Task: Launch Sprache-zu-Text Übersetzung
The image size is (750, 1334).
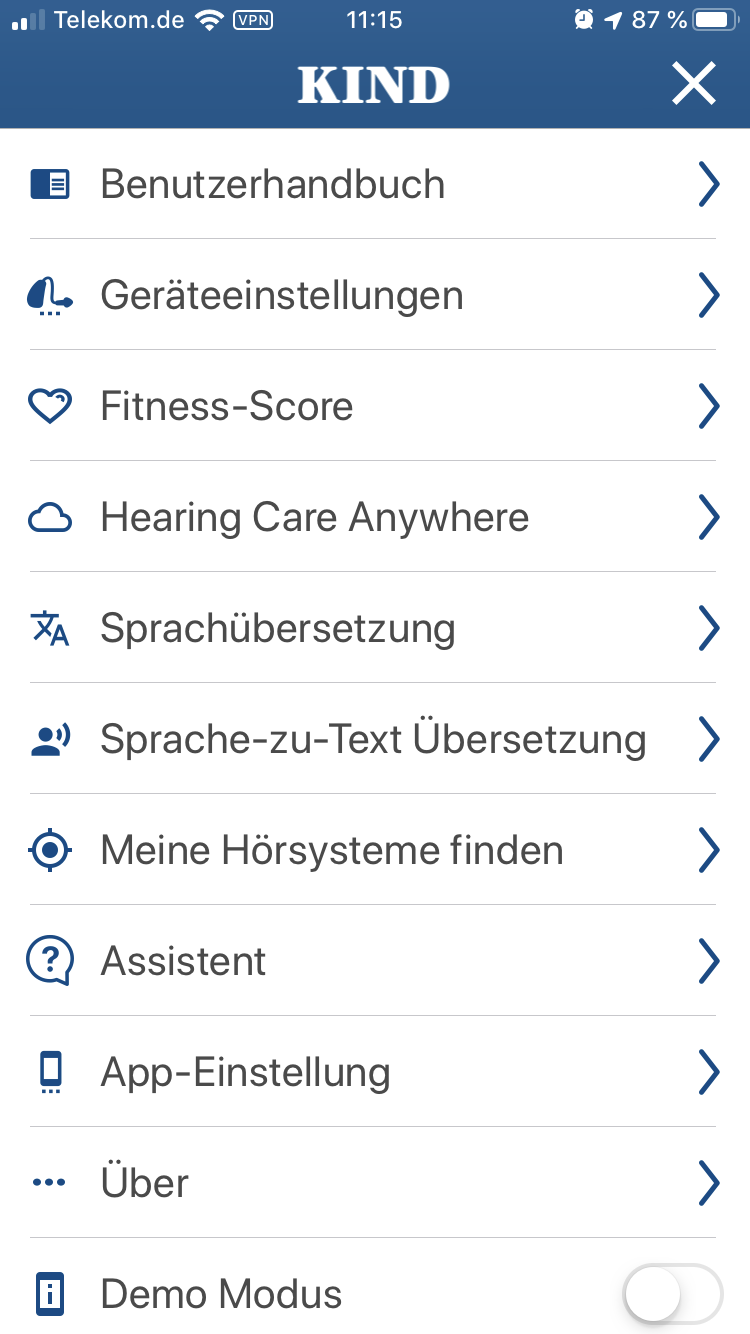Action: pyautogui.click(x=373, y=740)
